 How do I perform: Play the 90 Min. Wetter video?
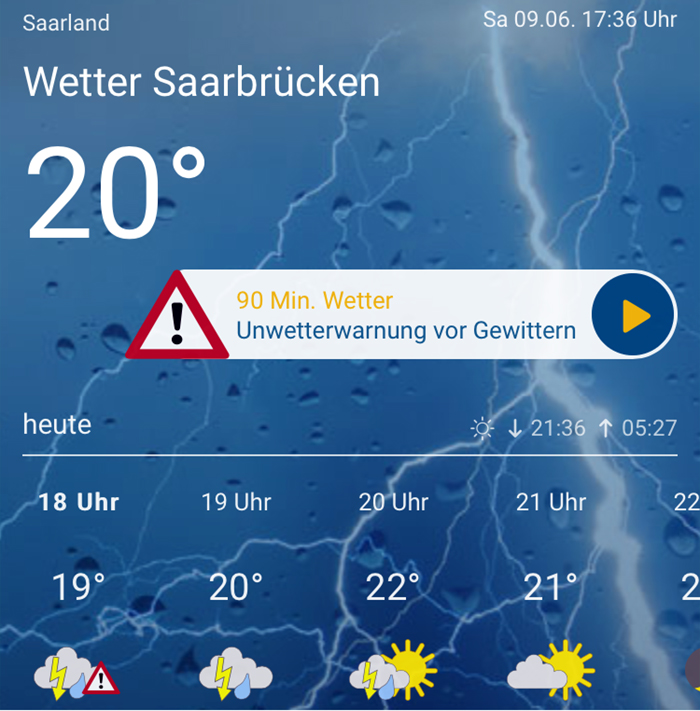pyautogui.click(x=634, y=316)
